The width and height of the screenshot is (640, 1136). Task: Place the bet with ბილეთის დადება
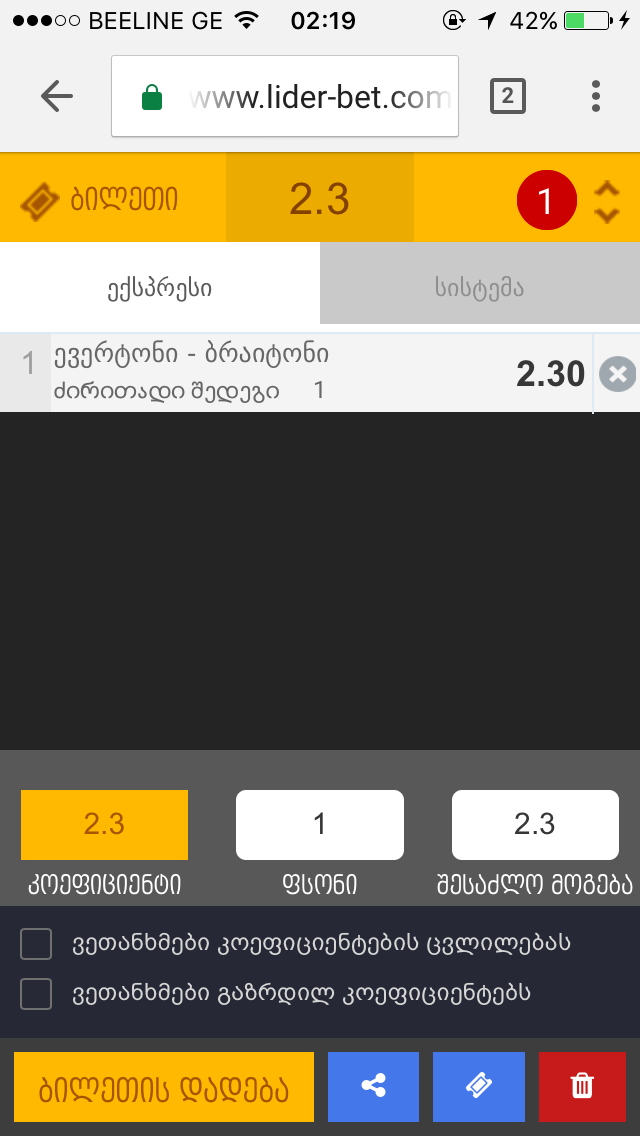164,1086
